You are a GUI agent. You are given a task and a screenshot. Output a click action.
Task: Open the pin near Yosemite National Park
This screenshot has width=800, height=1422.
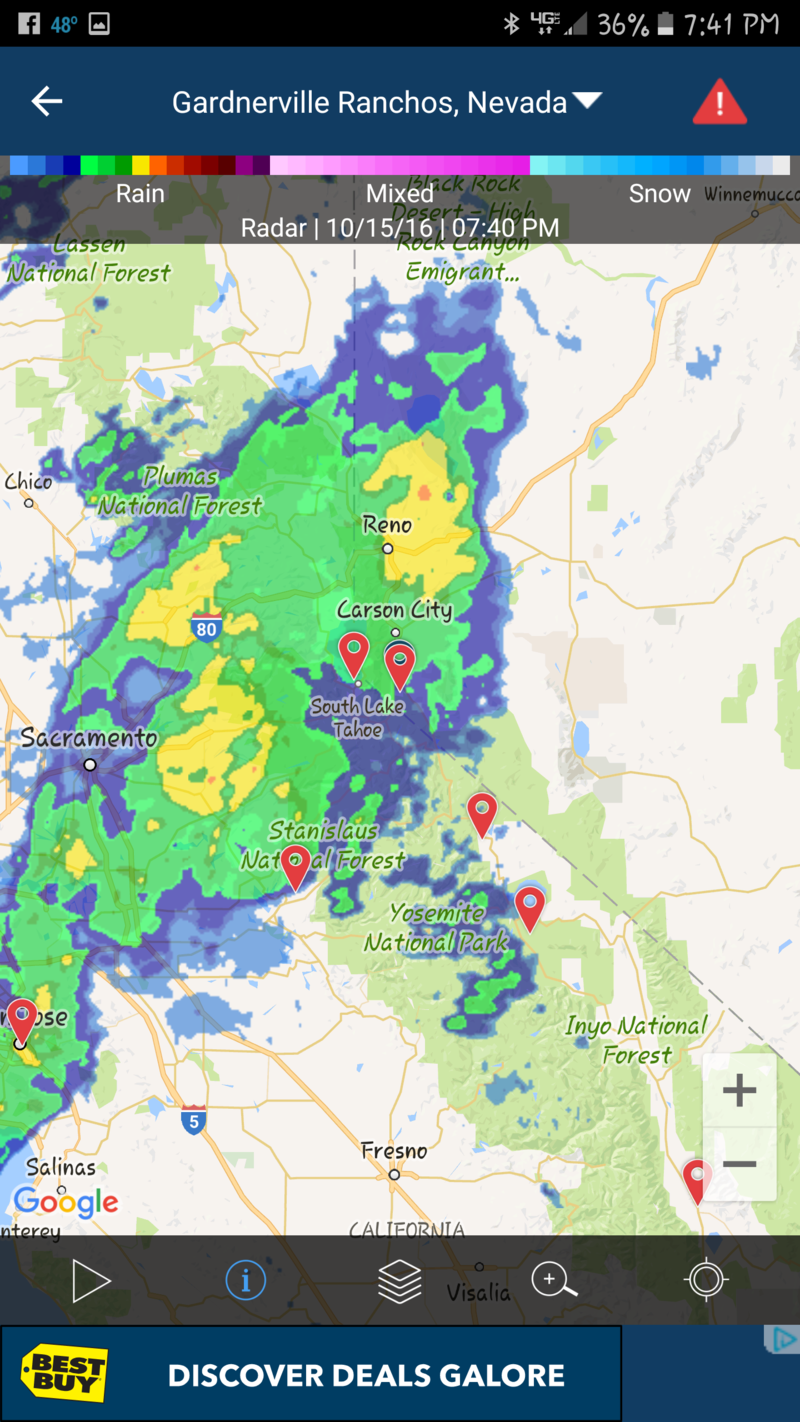pos(529,906)
